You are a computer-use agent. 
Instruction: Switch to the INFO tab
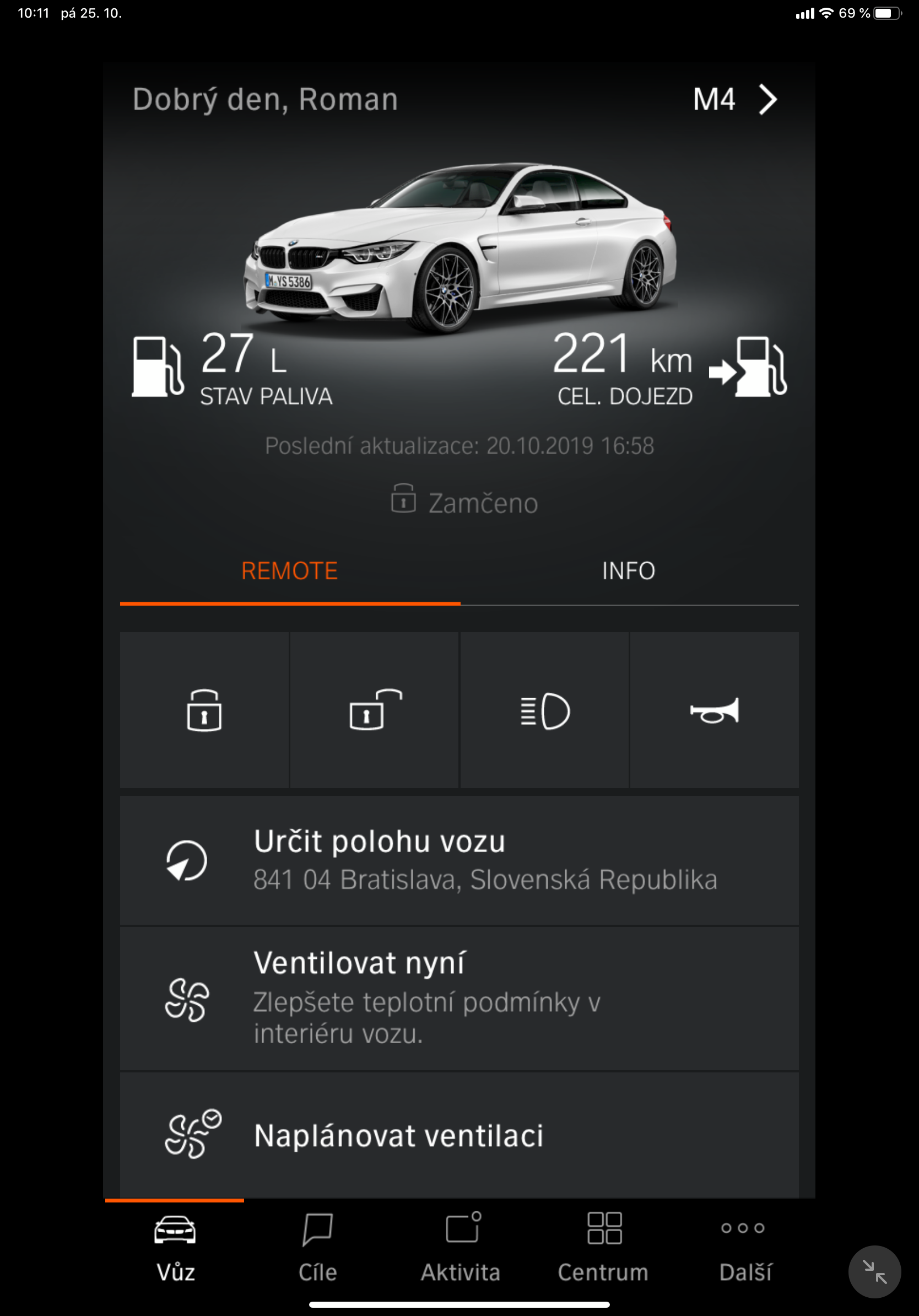coord(629,571)
